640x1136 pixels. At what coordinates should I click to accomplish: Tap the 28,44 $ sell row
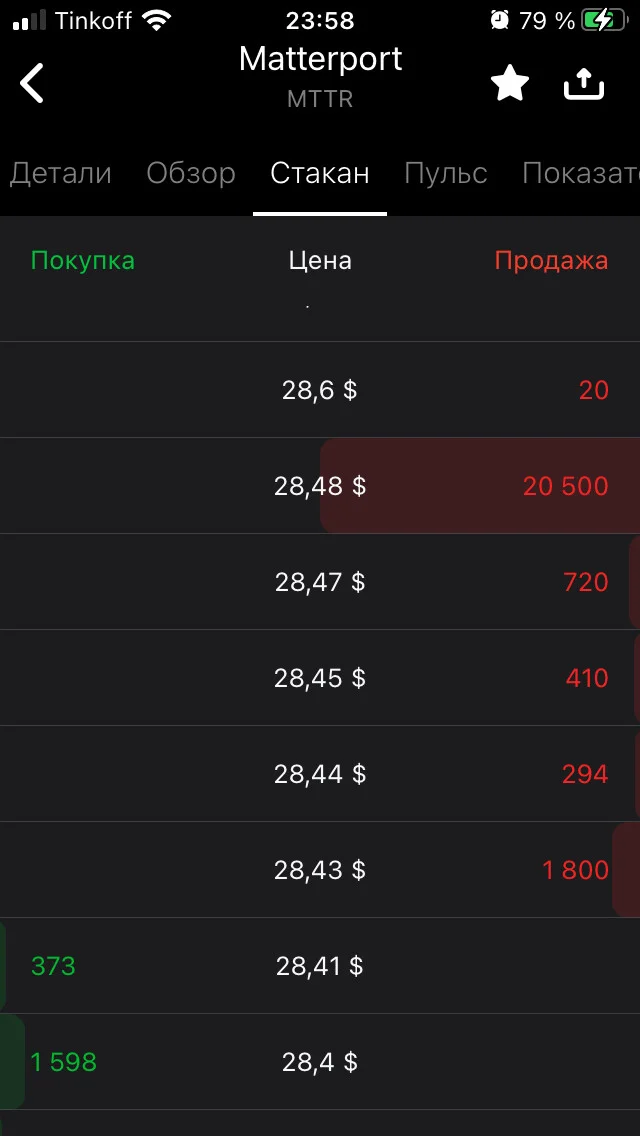click(x=320, y=774)
